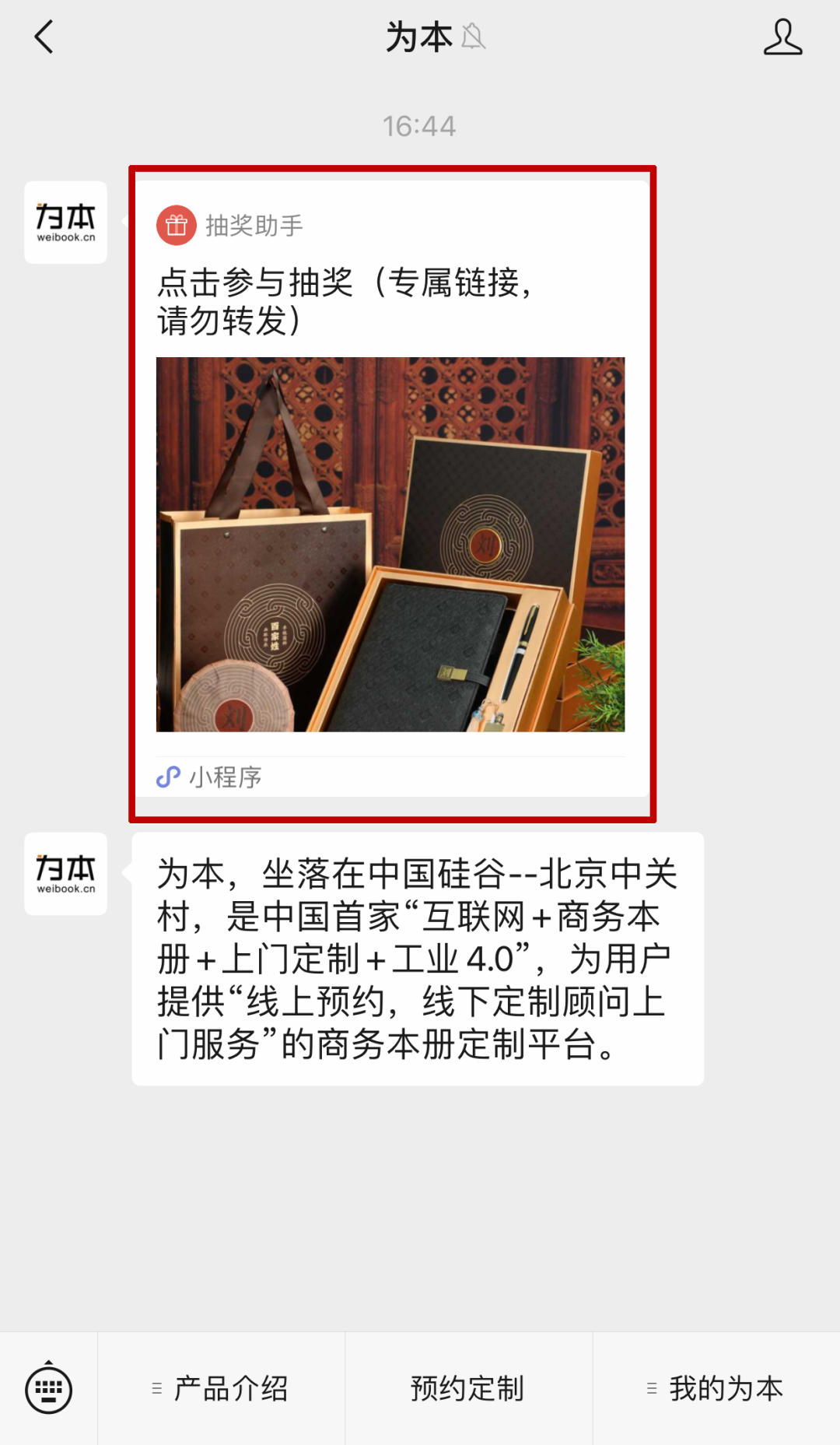Switch to the keyboard input mode
The width and height of the screenshot is (840, 1445).
click(x=48, y=1389)
